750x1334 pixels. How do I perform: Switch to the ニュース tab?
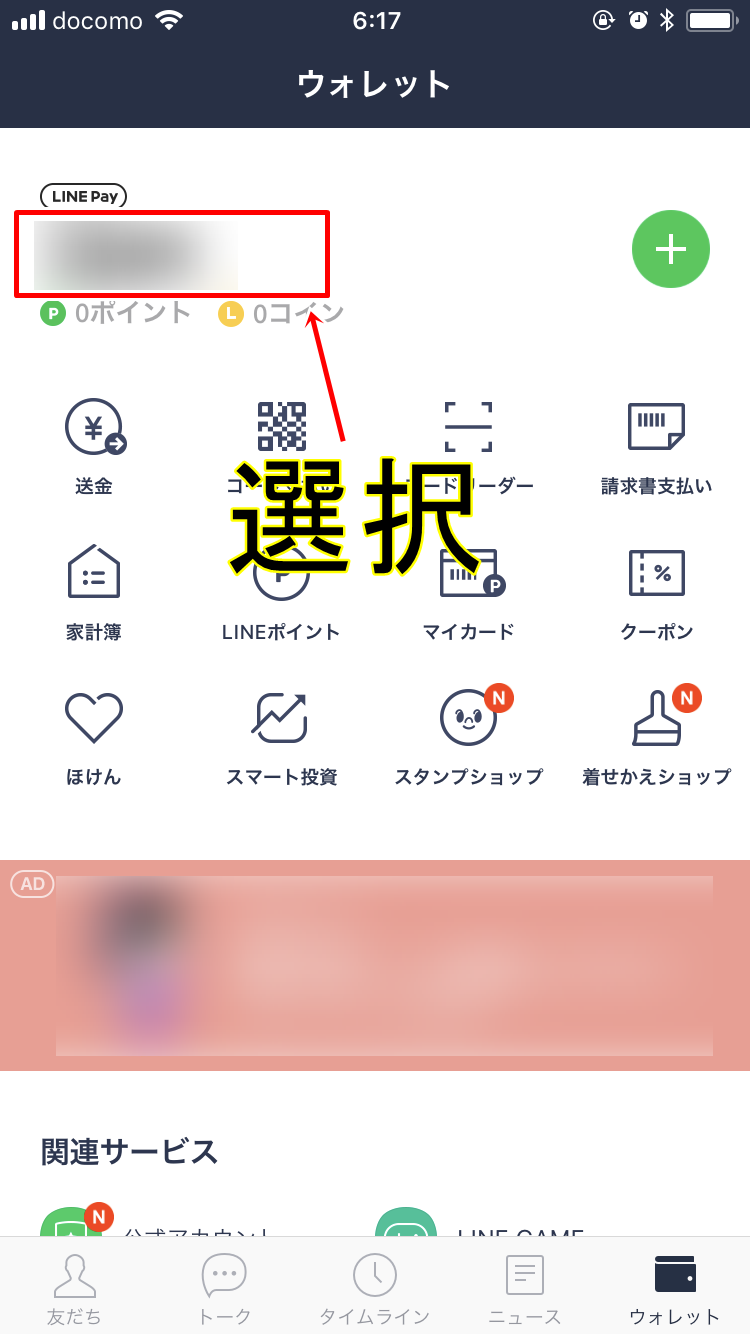(524, 1288)
